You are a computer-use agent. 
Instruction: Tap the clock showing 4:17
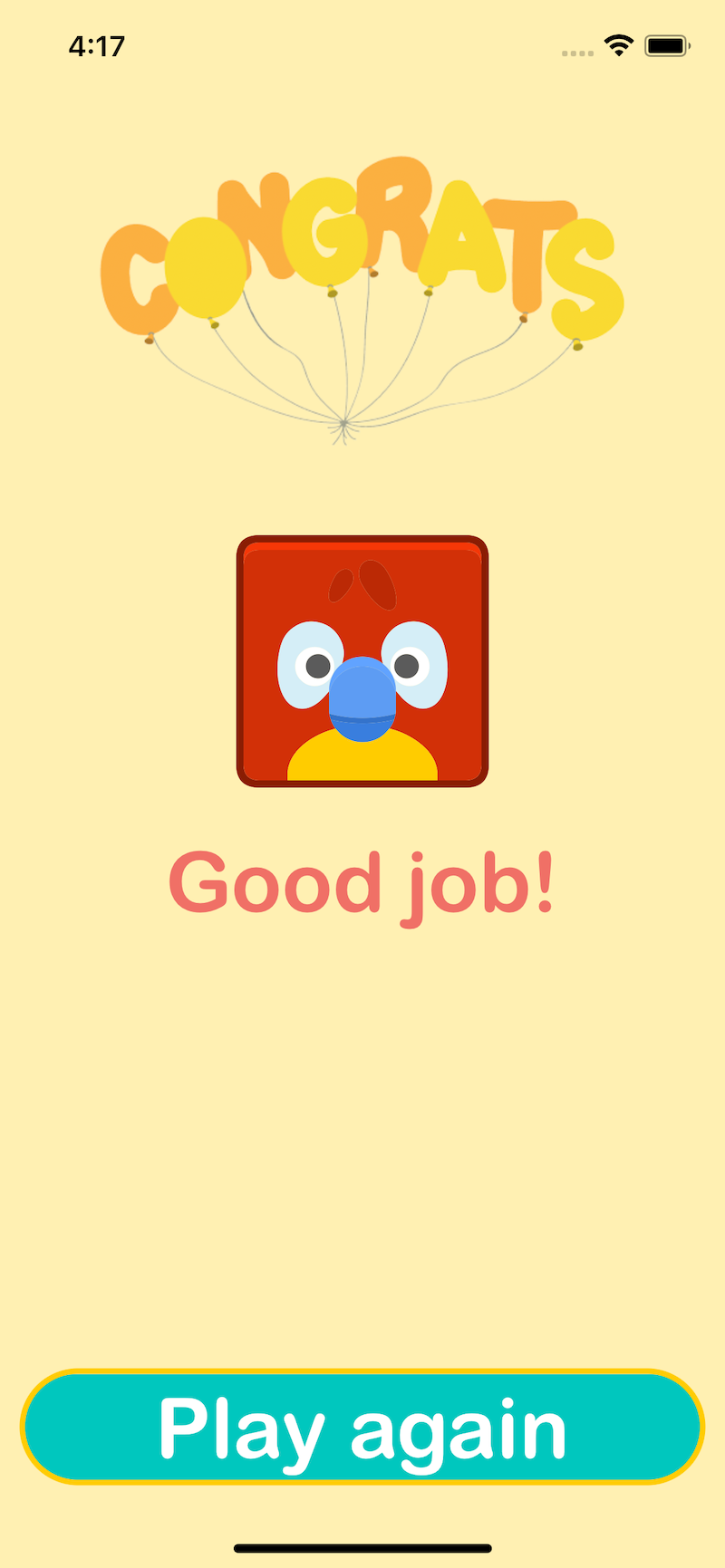click(x=95, y=45)
